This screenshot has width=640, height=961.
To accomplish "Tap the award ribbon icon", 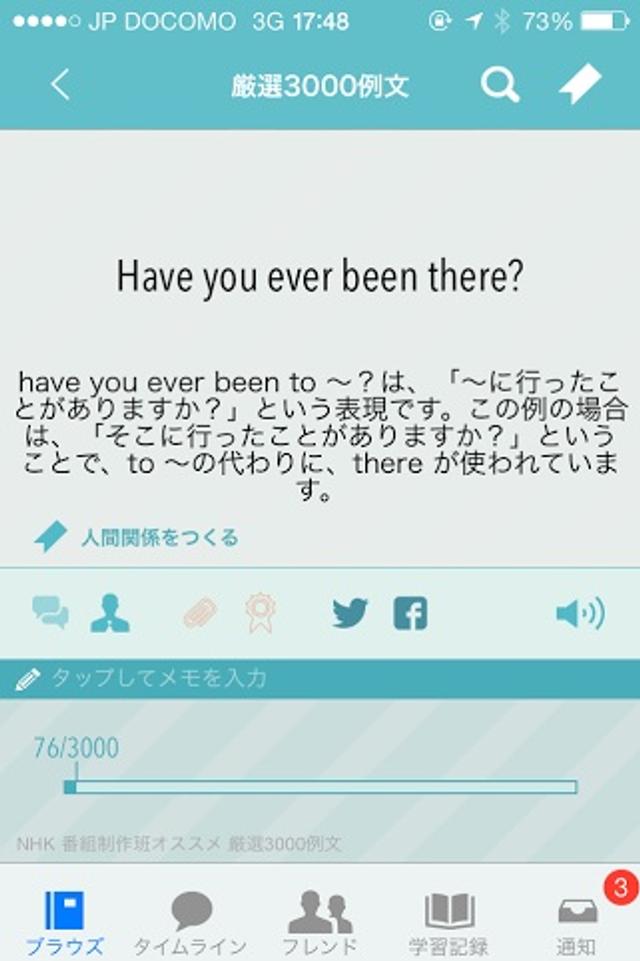I will pos(261,613).
